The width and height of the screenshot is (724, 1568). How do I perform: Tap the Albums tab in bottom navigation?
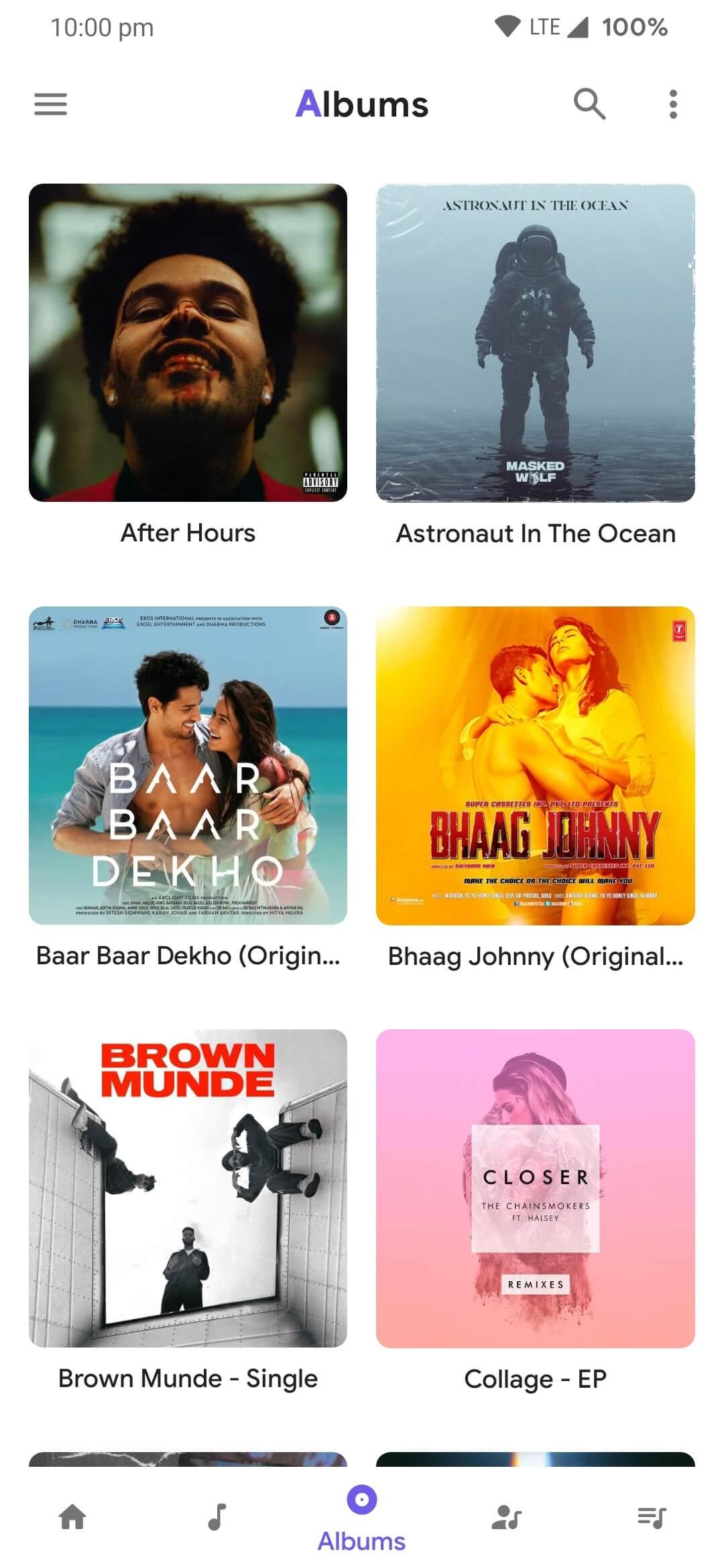(x=362, y=1517)
